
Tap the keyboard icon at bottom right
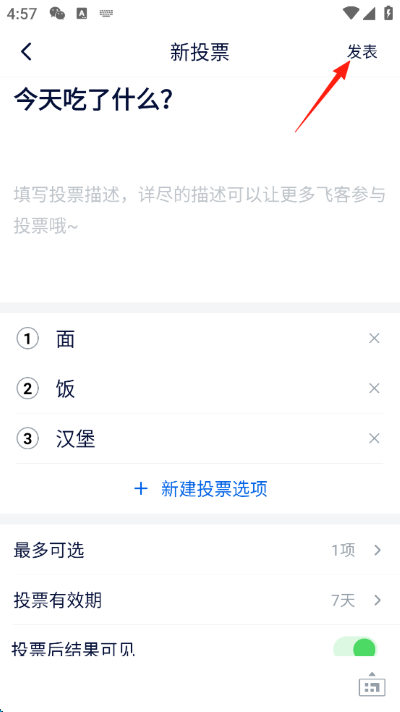pos(372,684)
